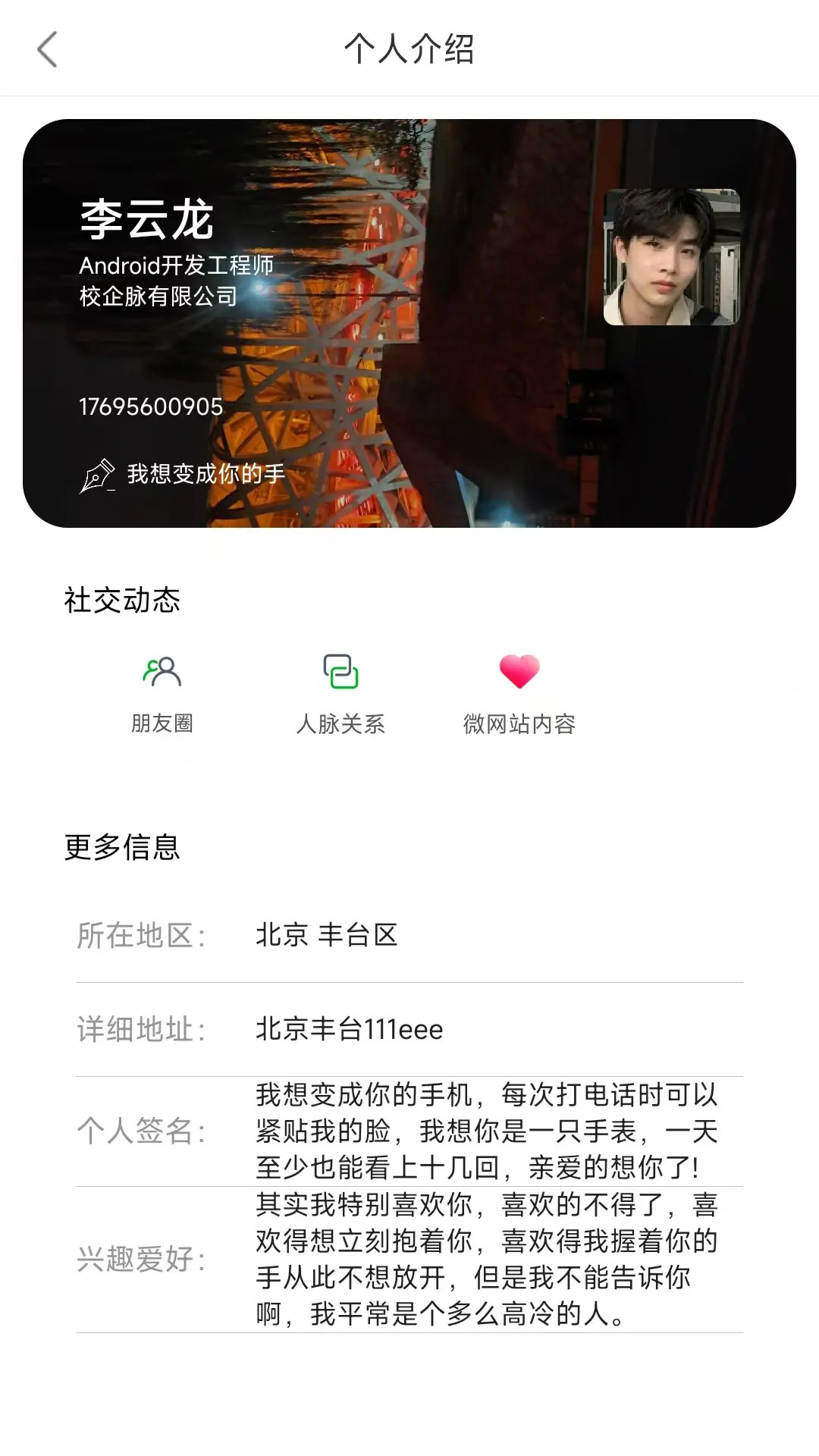Tap the 微网站内容 label
Viewport: 819px width, 1456px height.
[520, 724]
